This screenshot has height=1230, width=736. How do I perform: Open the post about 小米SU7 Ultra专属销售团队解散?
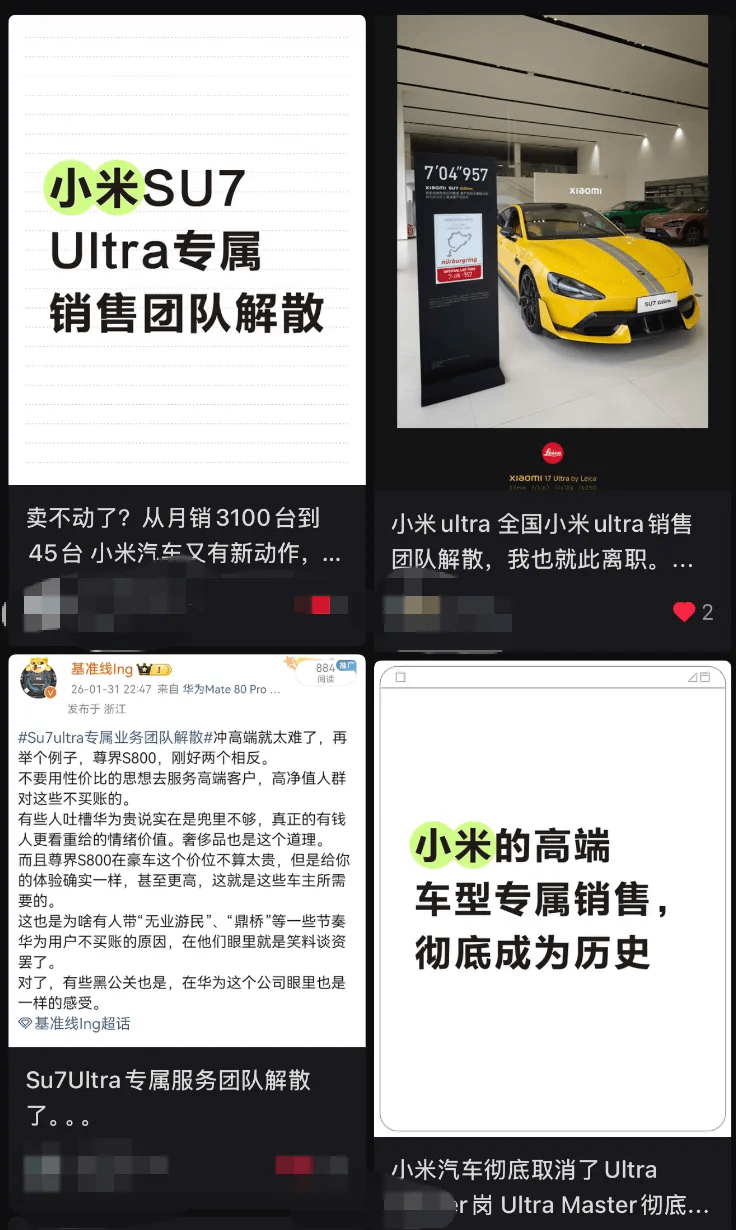click(x=187, y=250)
